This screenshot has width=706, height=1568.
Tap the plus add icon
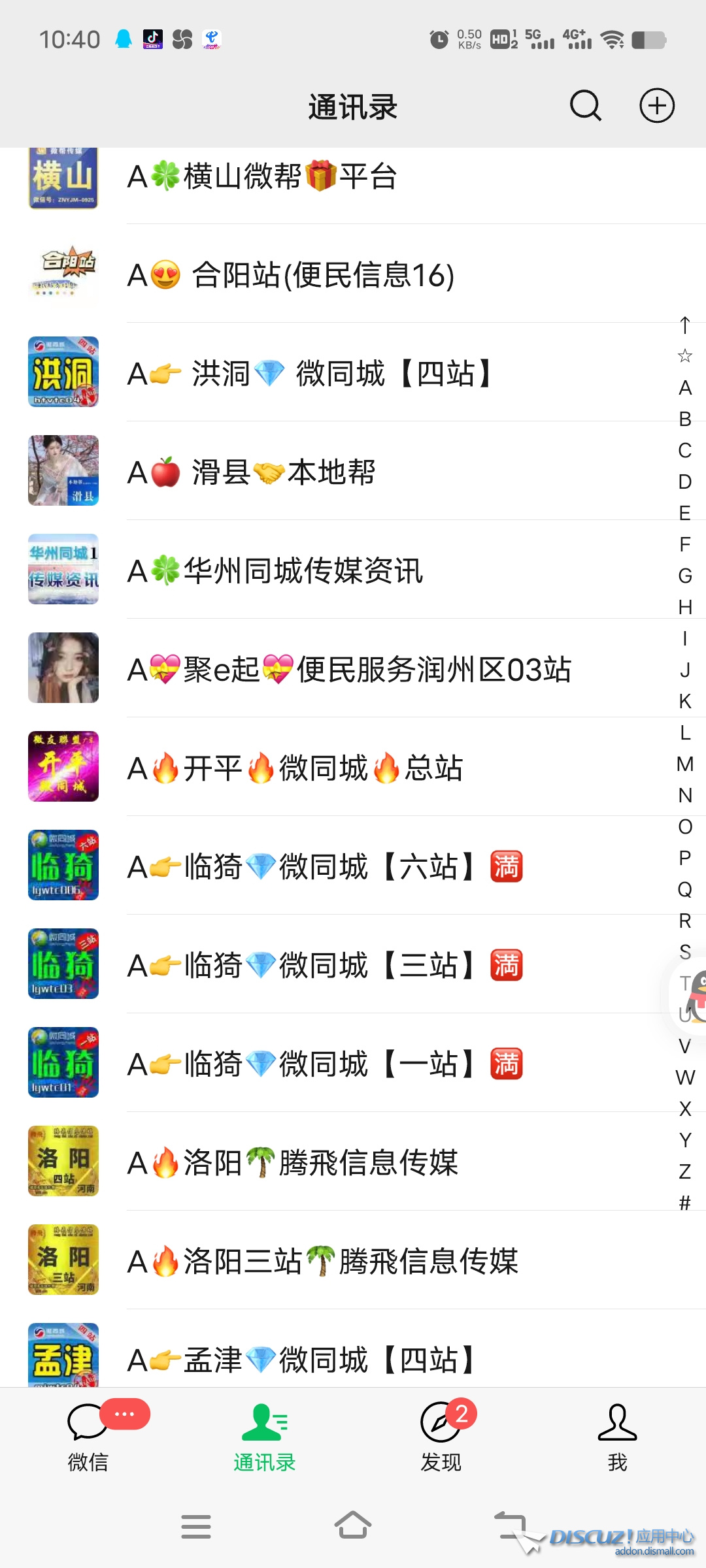click(x=656, y=106)
